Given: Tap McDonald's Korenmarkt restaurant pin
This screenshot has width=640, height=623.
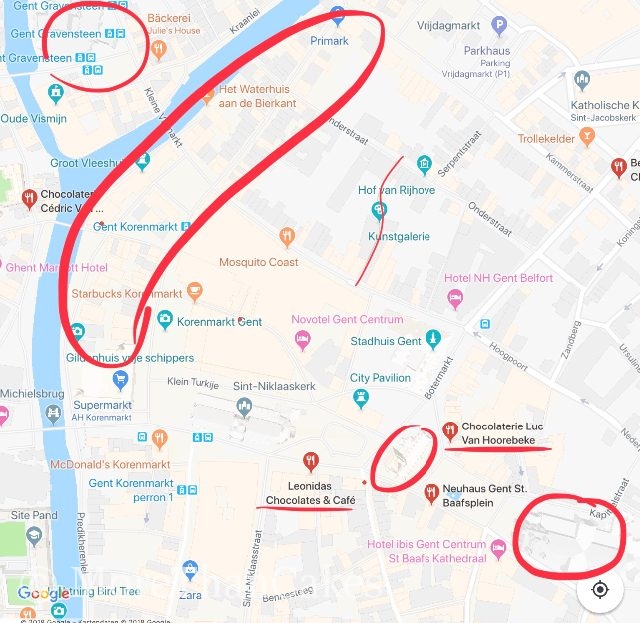Looking at the screenshot, I should 160,438.
